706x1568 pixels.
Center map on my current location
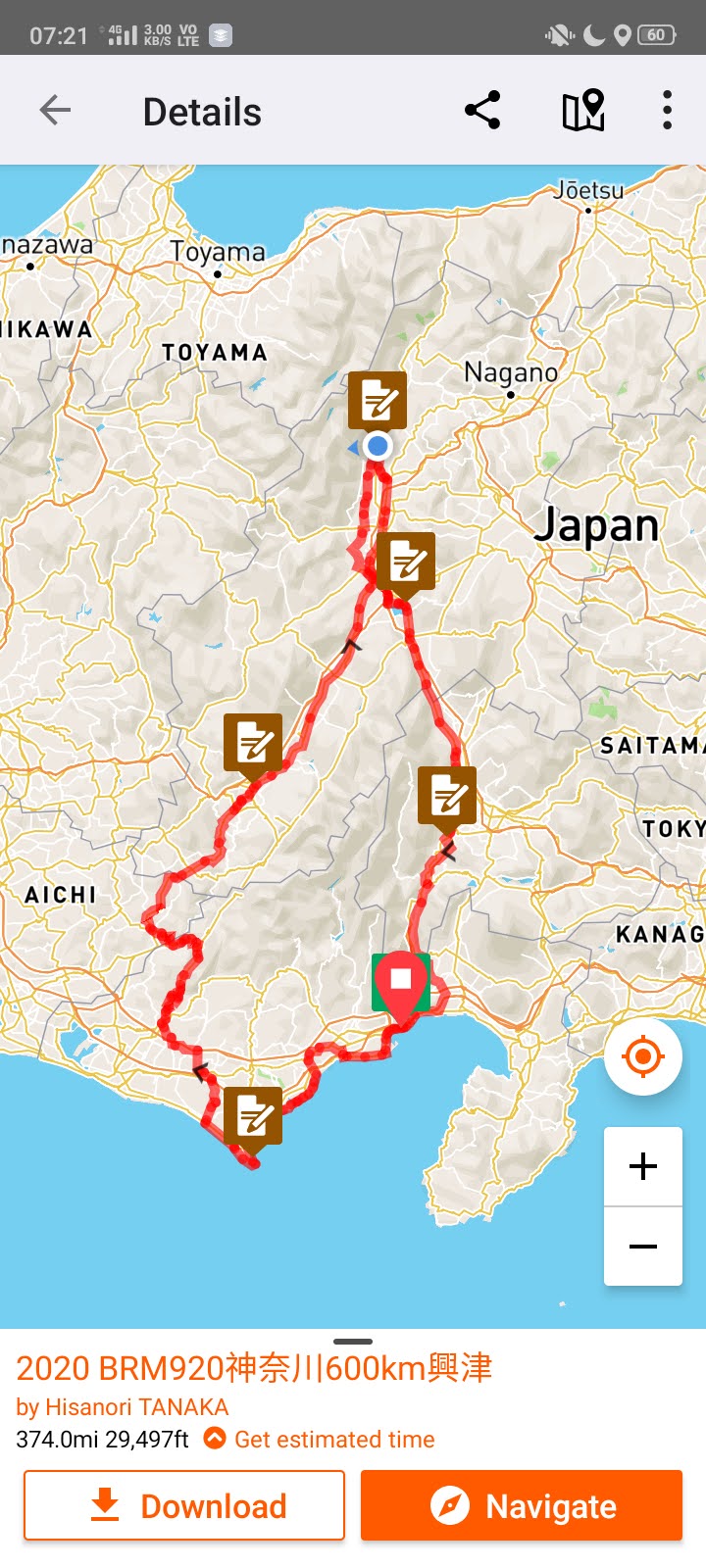(643, 1056)
